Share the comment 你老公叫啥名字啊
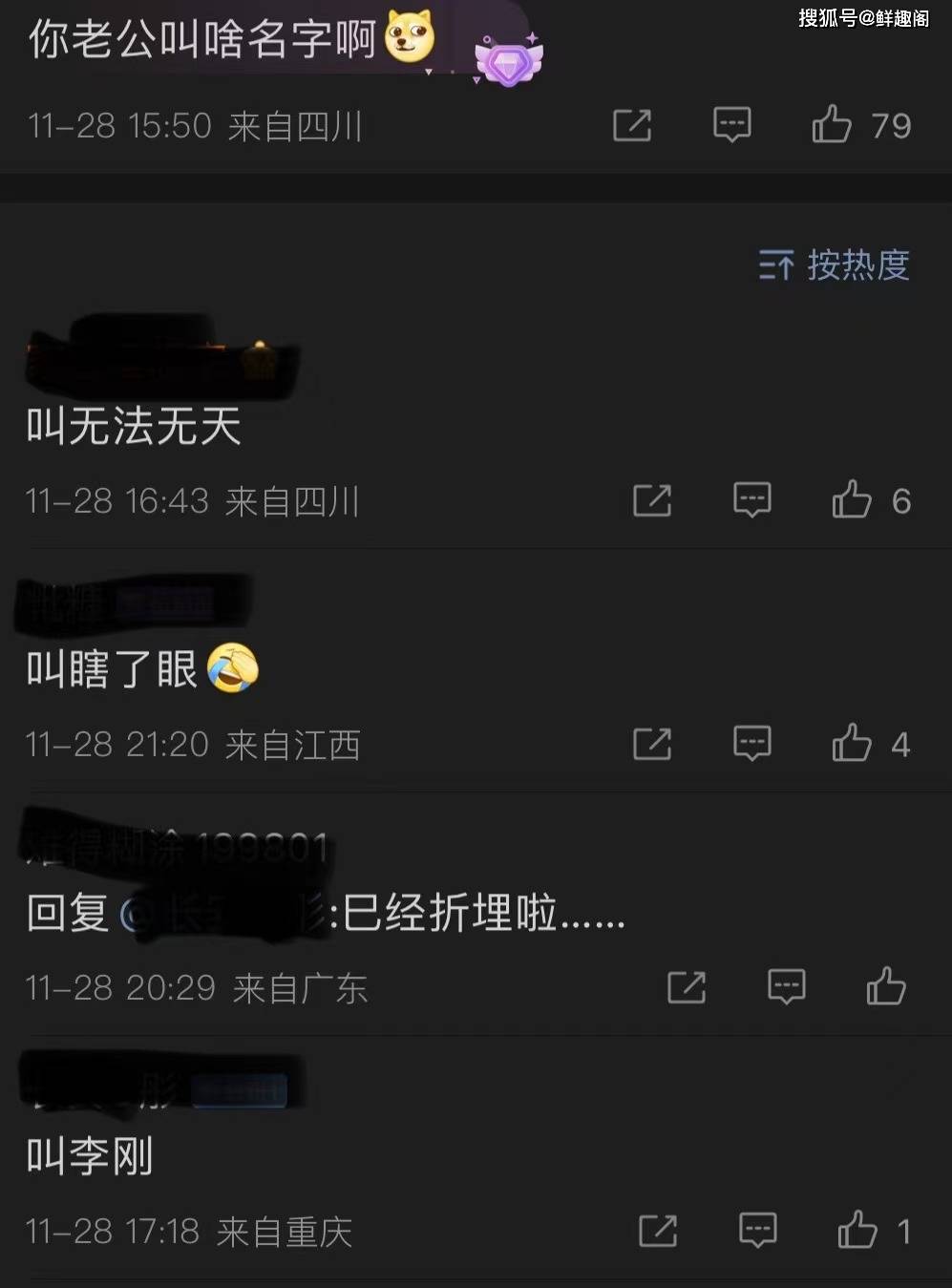 632,125
